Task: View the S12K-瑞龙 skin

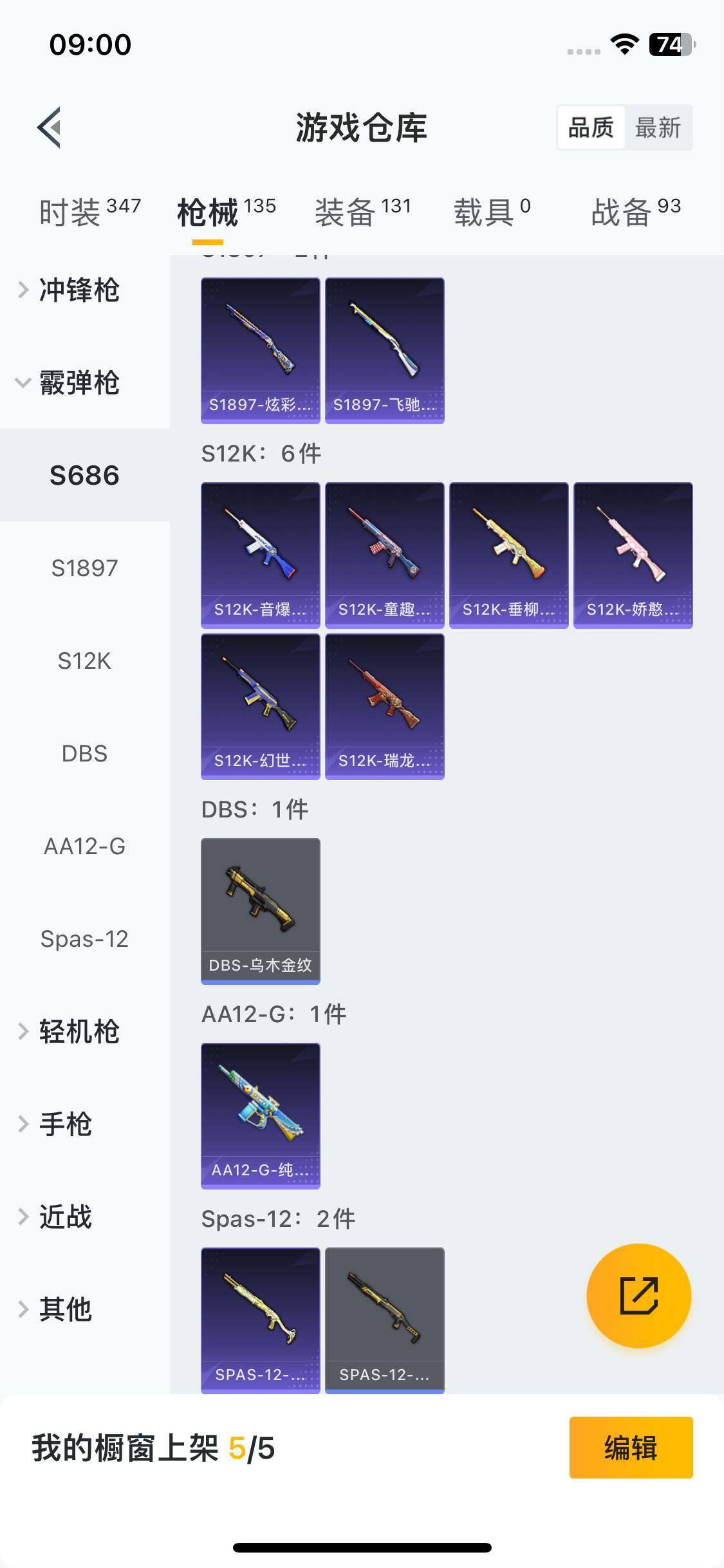Action: click(x=384, y=706)
